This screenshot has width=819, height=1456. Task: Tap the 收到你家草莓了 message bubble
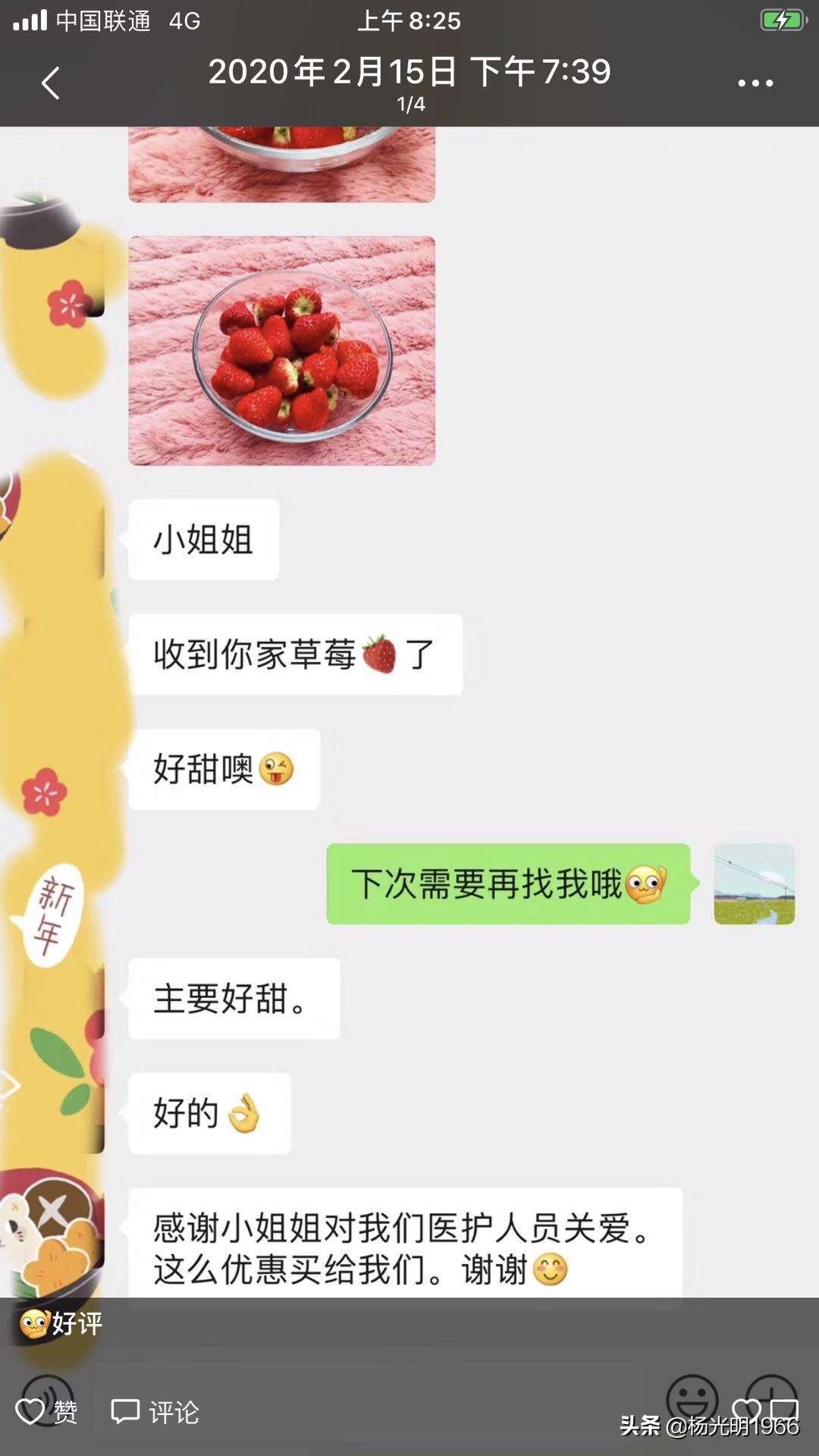point(296,654)
